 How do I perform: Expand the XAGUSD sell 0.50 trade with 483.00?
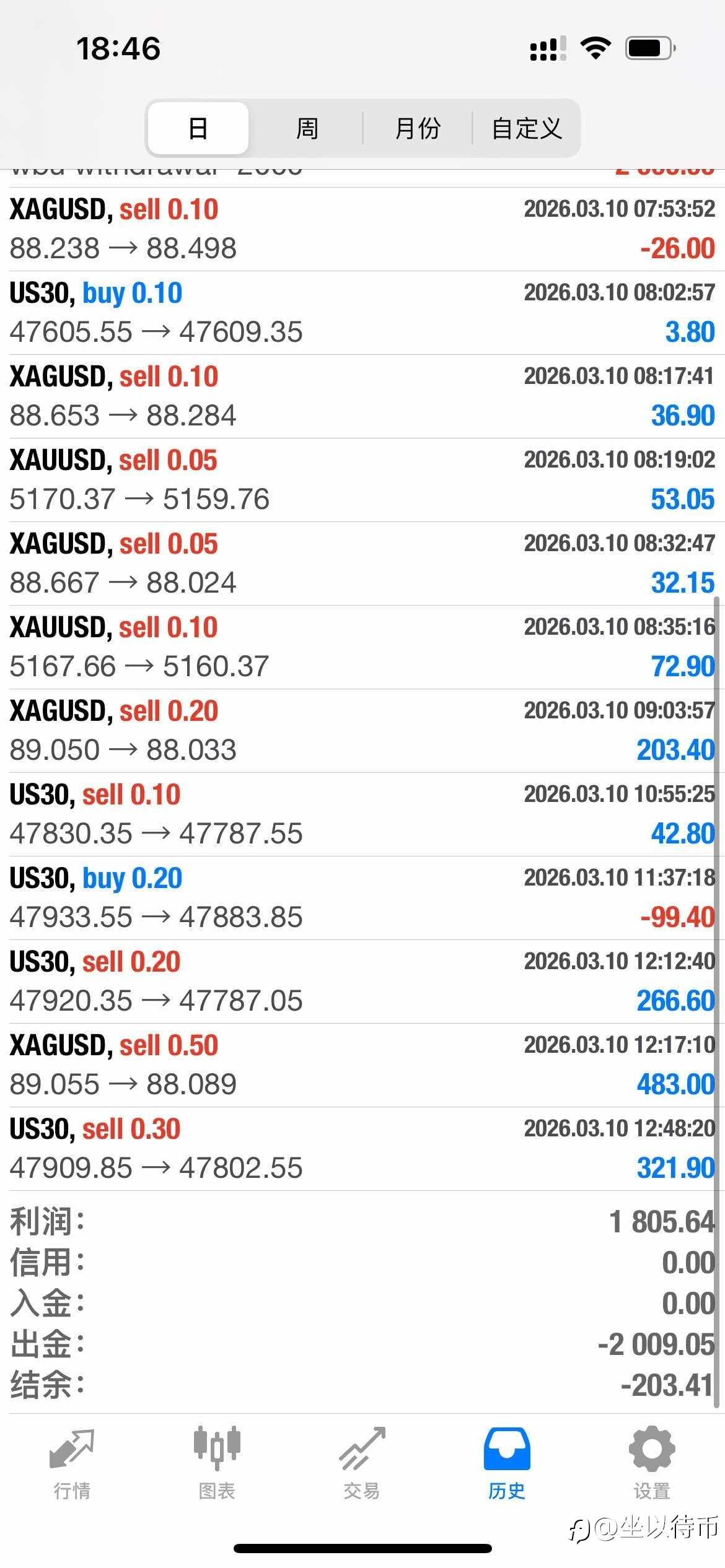pos(362,1065)
